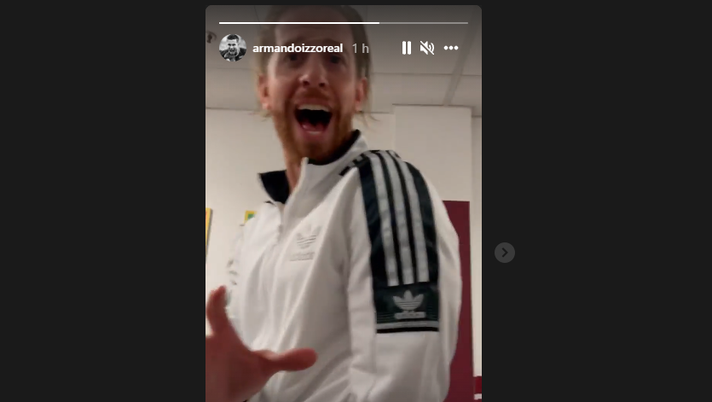
Task: Open the story's more options menu
Action: [451, 48]
